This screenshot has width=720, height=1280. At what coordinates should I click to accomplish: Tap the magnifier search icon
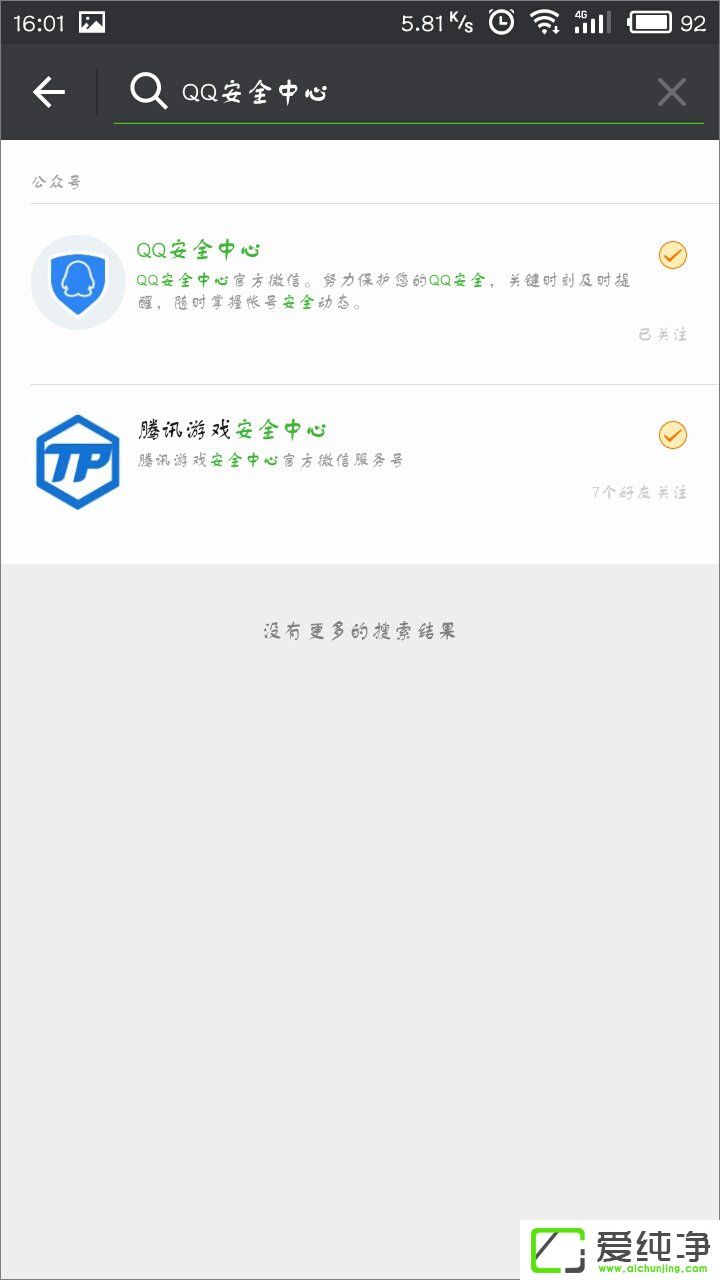click(148, 91)
